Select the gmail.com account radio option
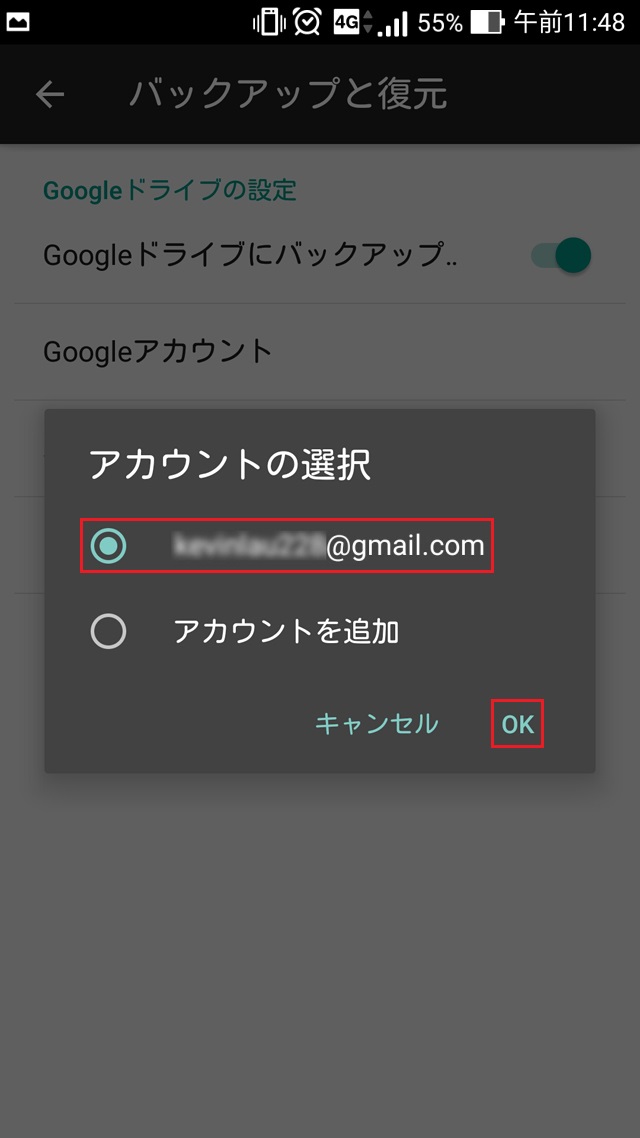Screen dimensions: 640x1138 click(108, 545)
